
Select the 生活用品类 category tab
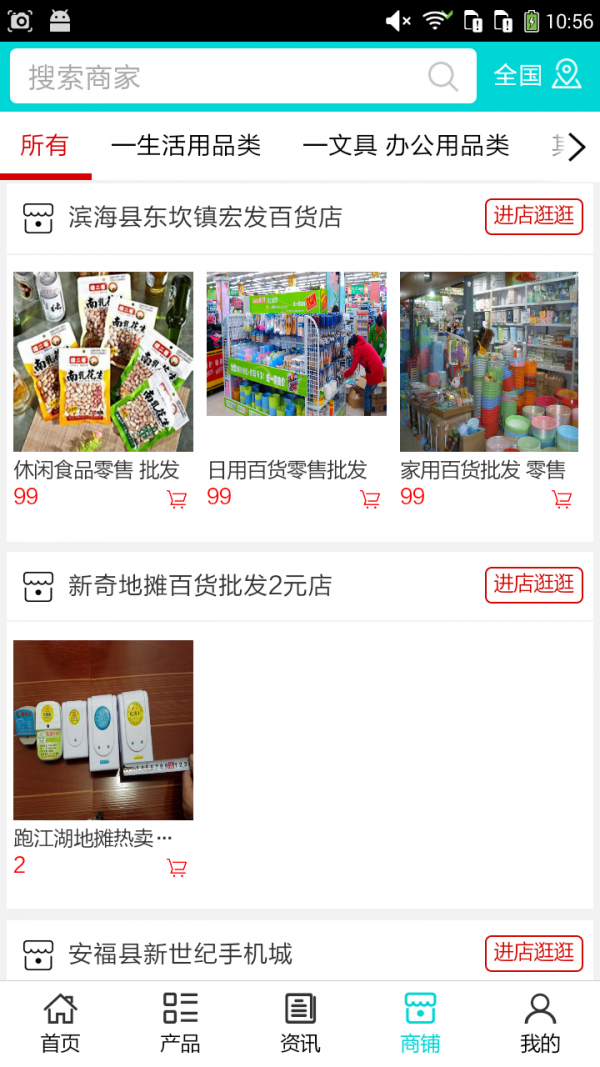pos(186,146)
